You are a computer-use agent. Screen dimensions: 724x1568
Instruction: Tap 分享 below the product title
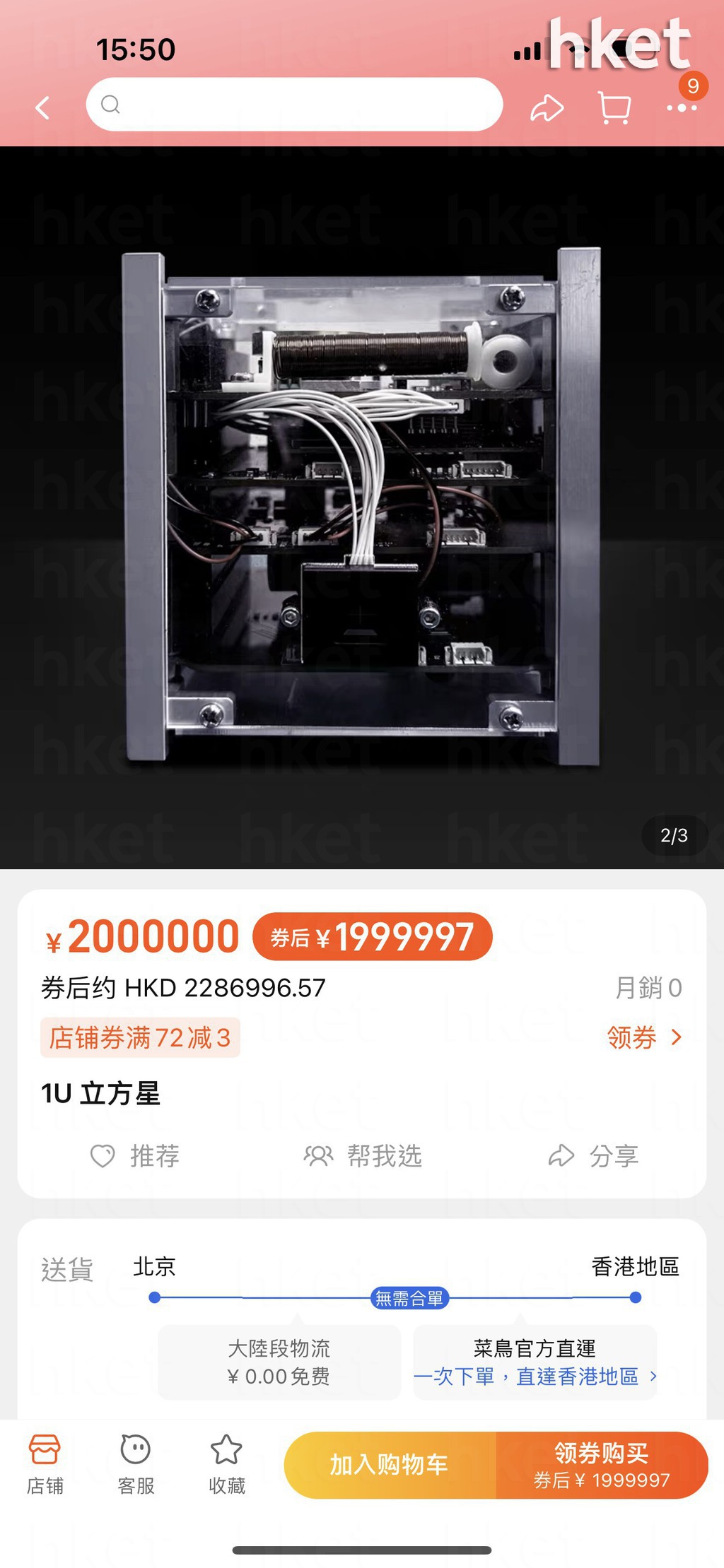click(x=593, y=1156)
